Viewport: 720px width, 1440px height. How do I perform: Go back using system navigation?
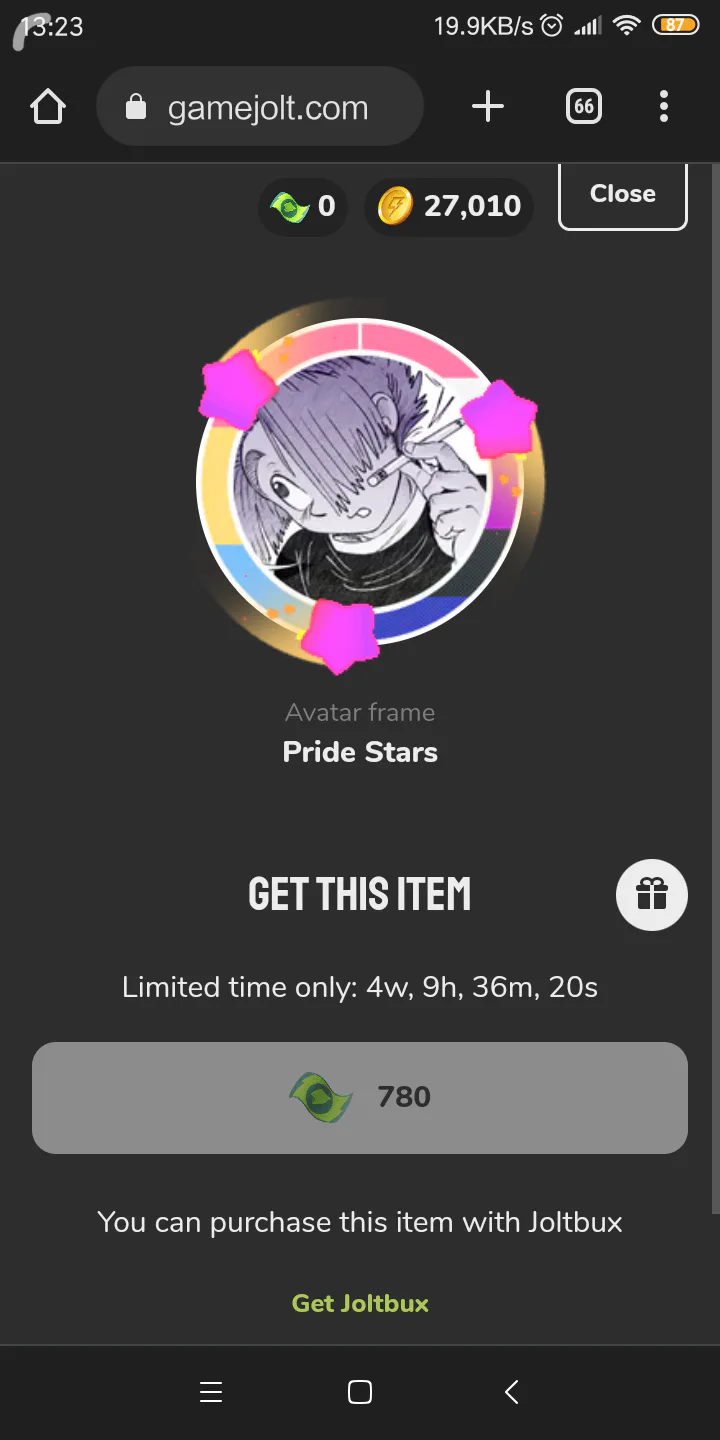[511, 1392]
